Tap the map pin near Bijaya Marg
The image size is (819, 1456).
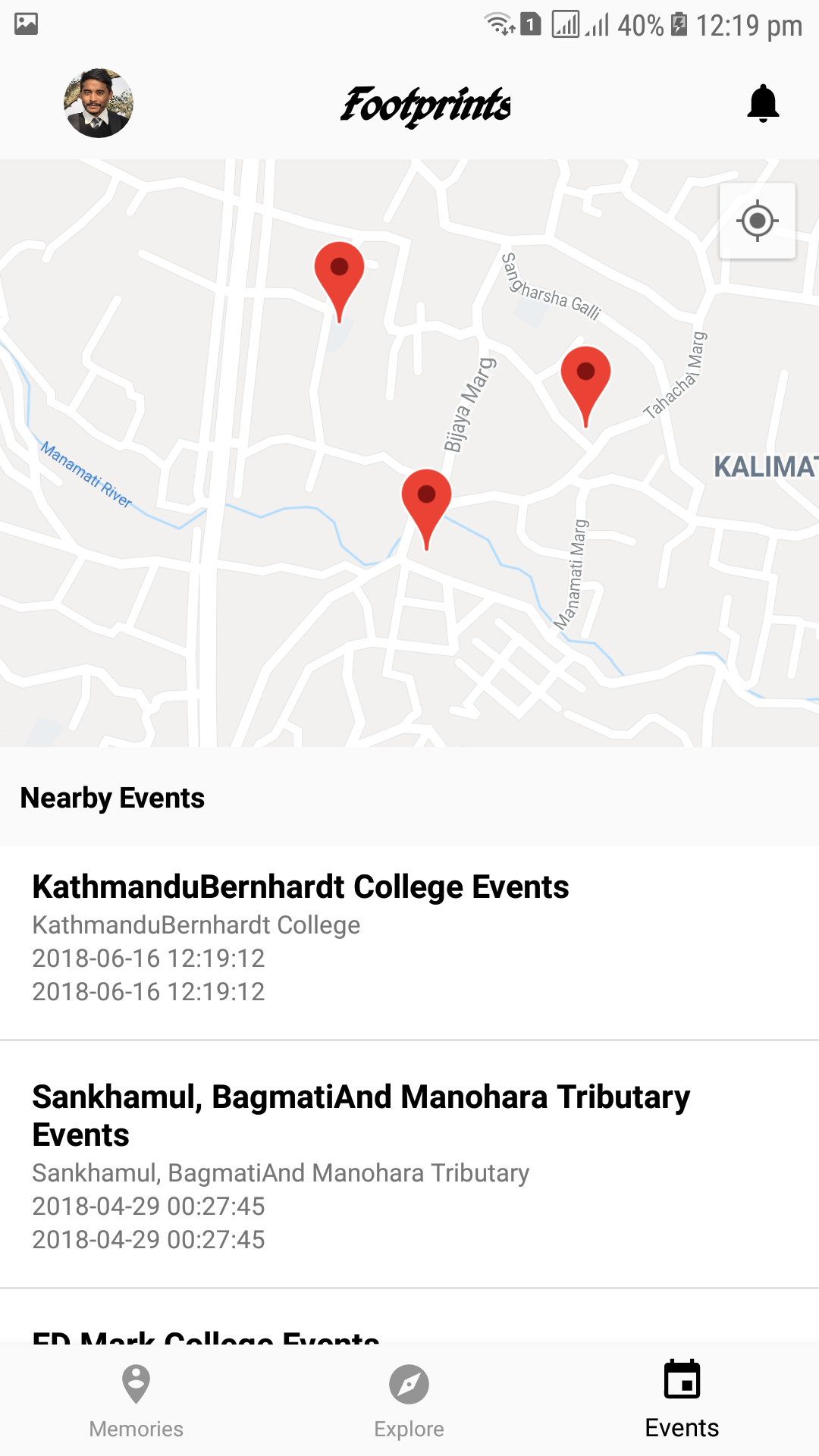[x=426, y=502]
